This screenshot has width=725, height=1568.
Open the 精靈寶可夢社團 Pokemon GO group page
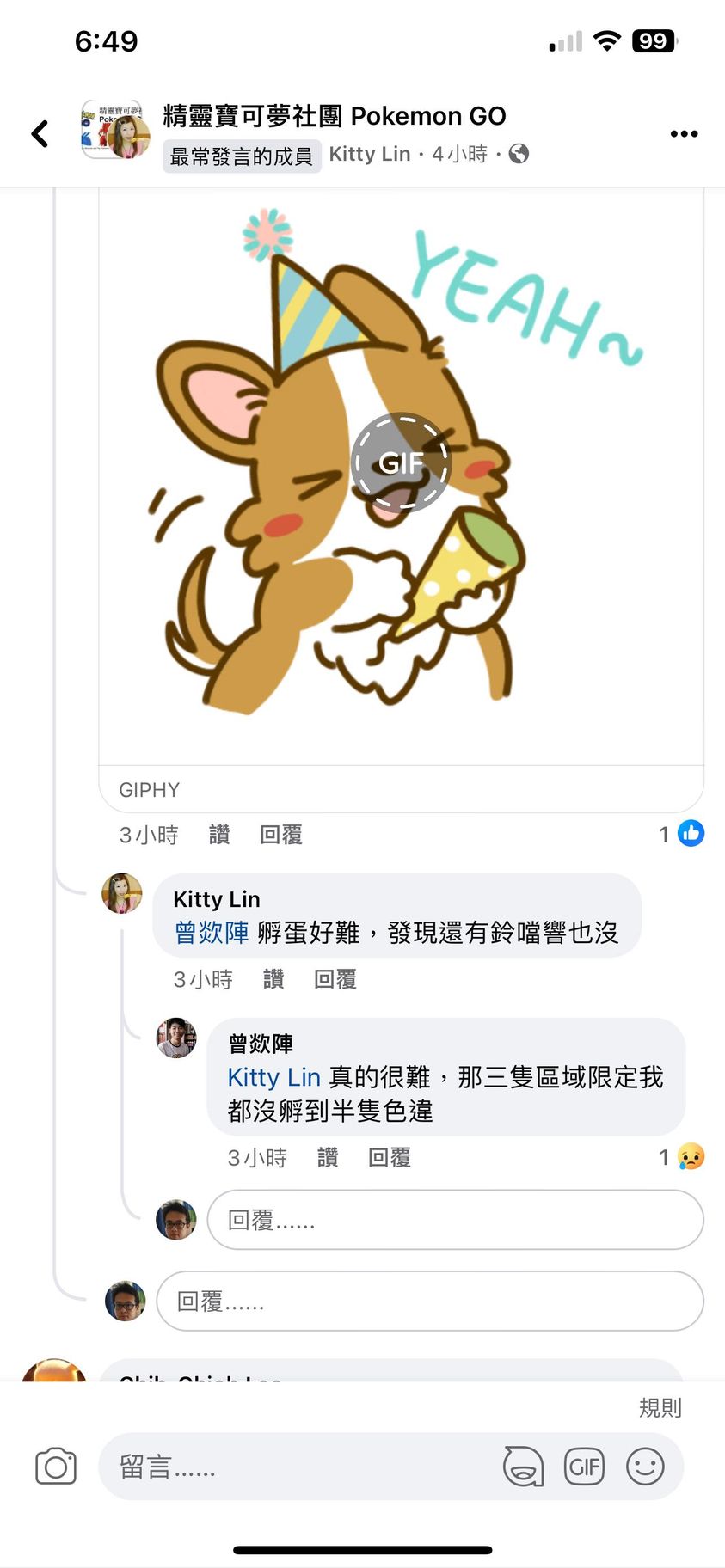334,116
